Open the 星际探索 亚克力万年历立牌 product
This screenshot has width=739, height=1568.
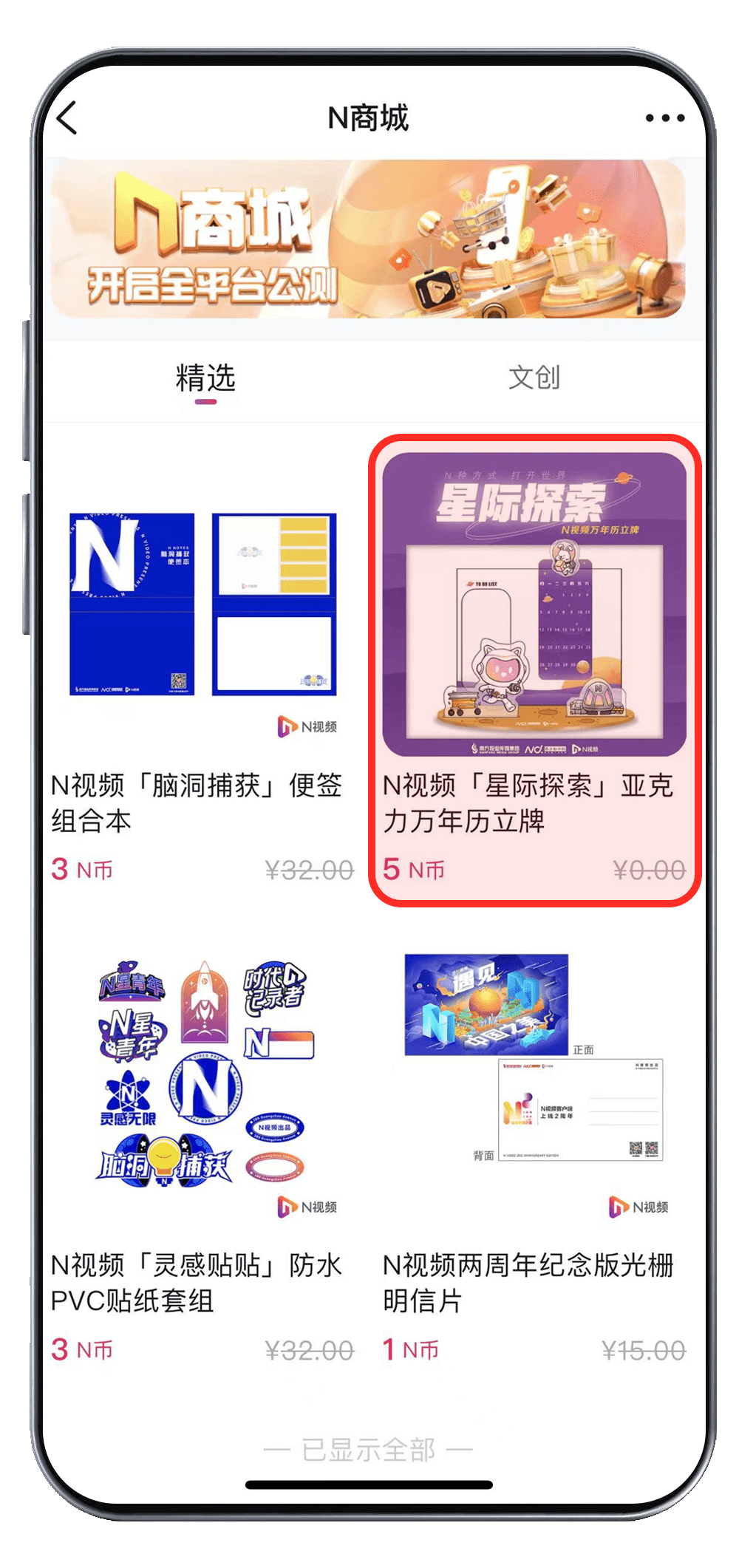[x=534, y=665]
